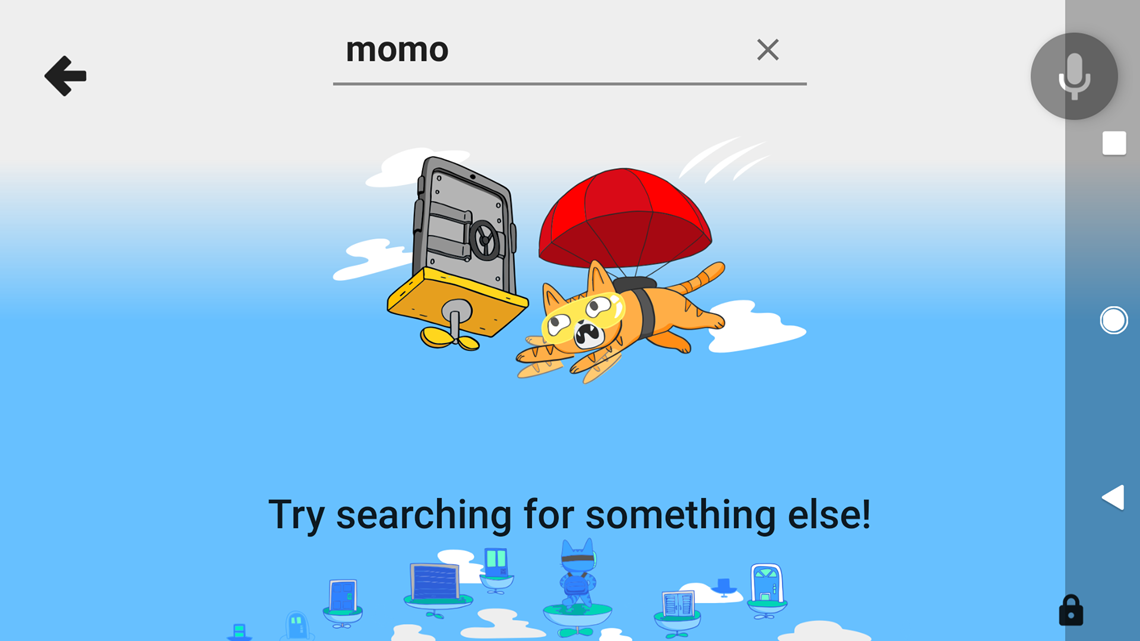
Task: Start voice search with the microphone
Action: coord(1074,76)
